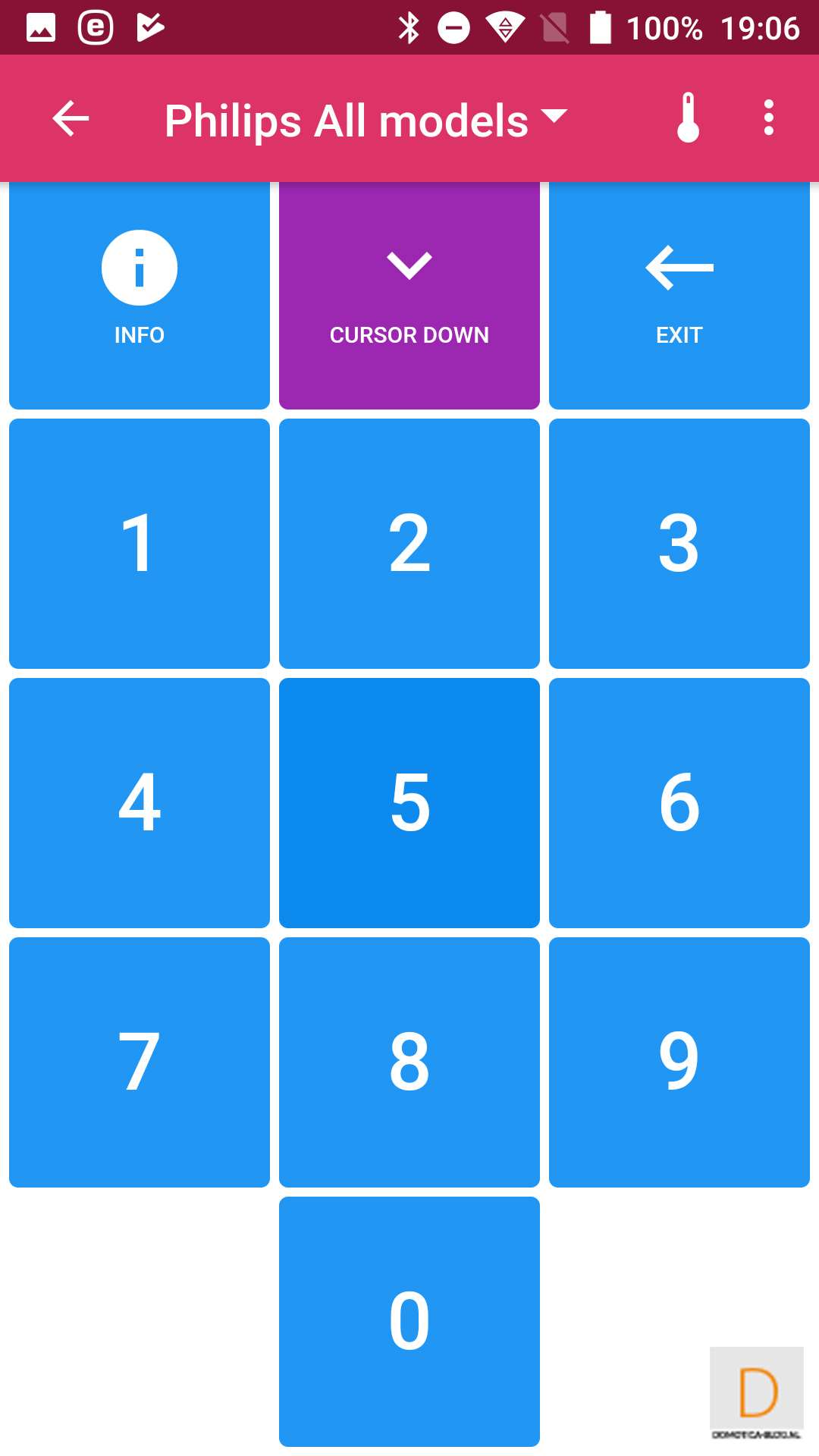The image size is (819, 1456).
Task: Open the overflow menu
Action: pyautogui.click(x=768, y=118)
